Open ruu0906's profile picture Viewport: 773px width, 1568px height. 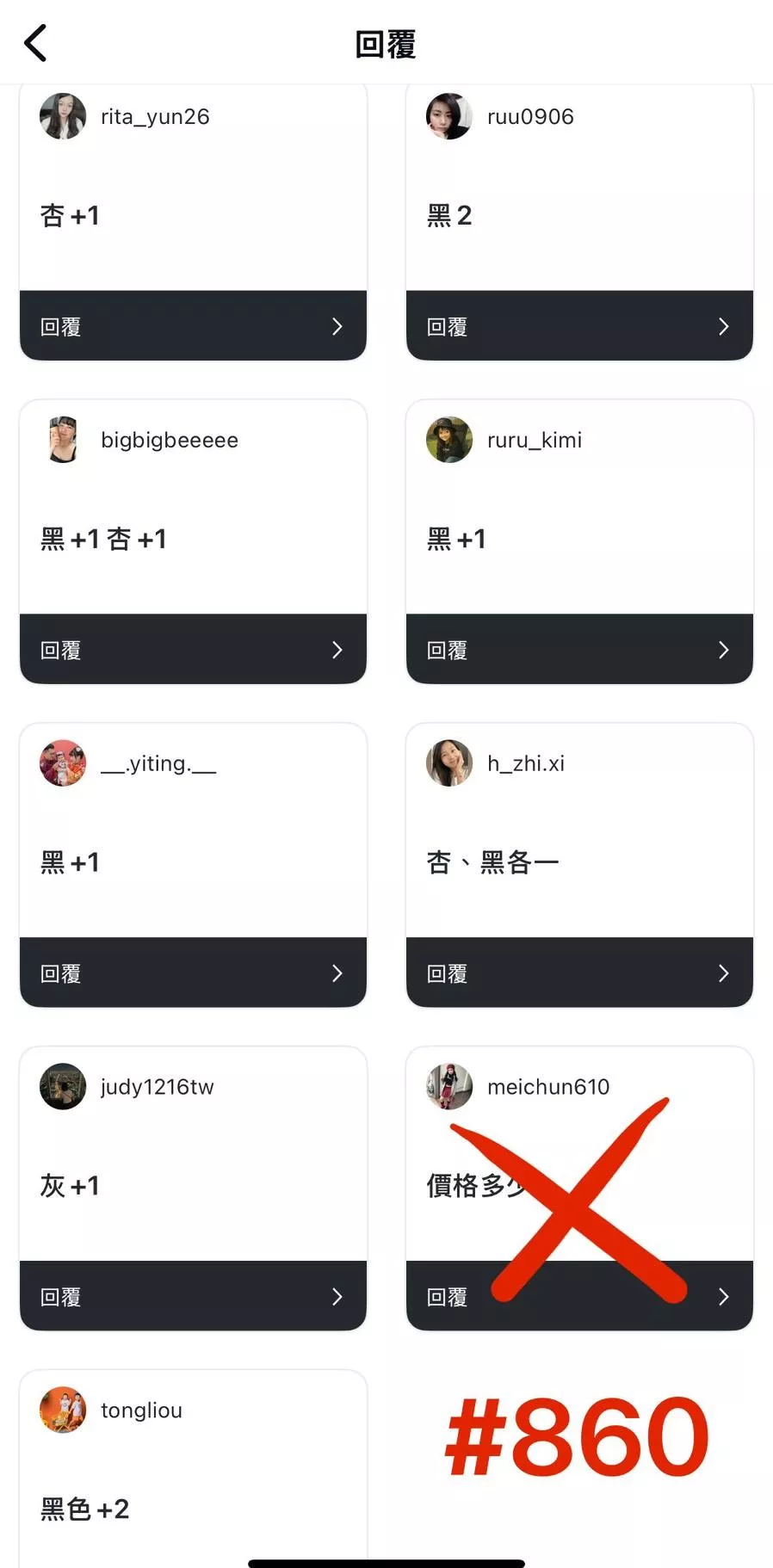pyautogui.click(x=449, y=116)
